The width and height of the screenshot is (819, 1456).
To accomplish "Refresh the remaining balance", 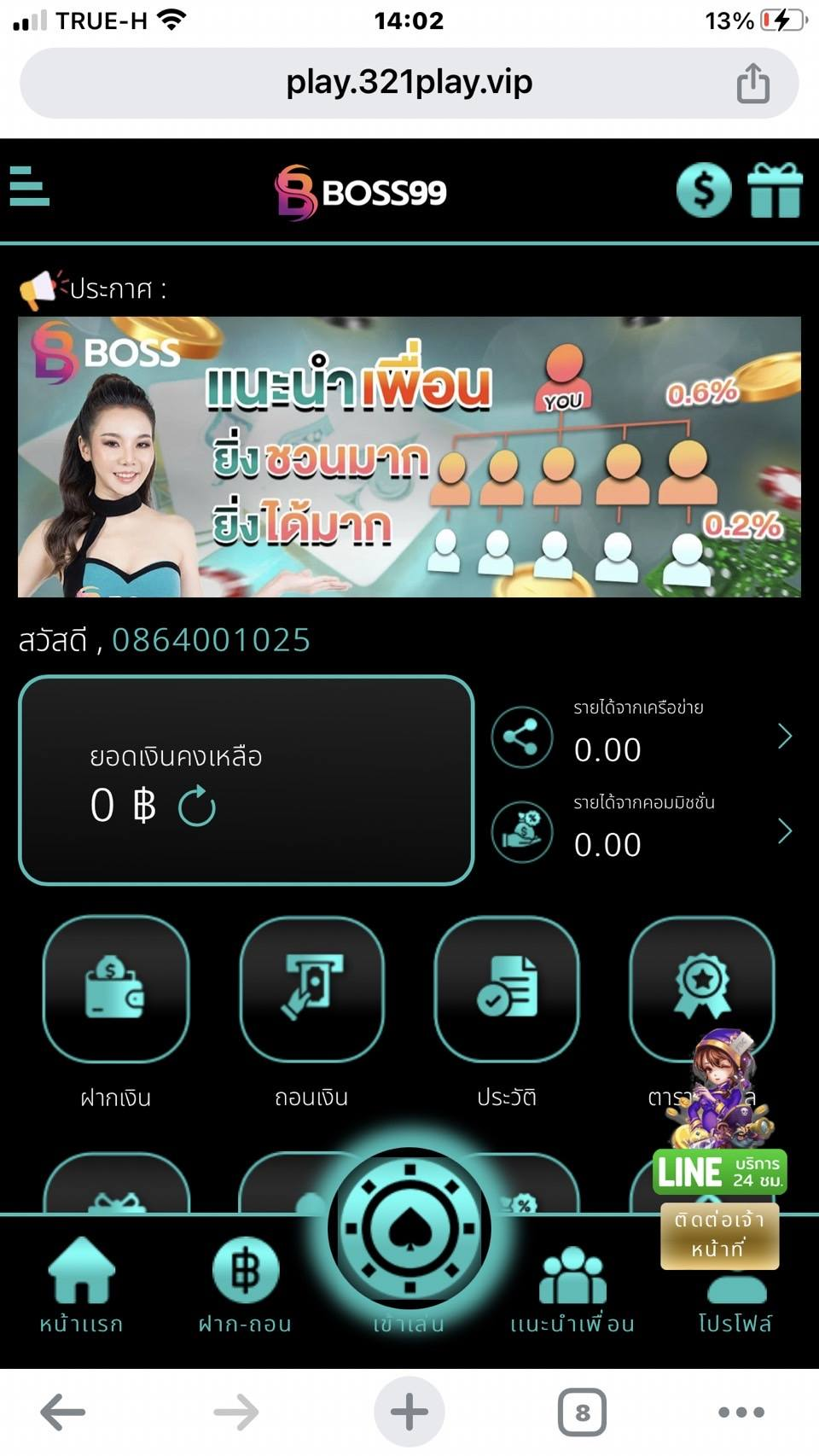I will tap(197, 806).
